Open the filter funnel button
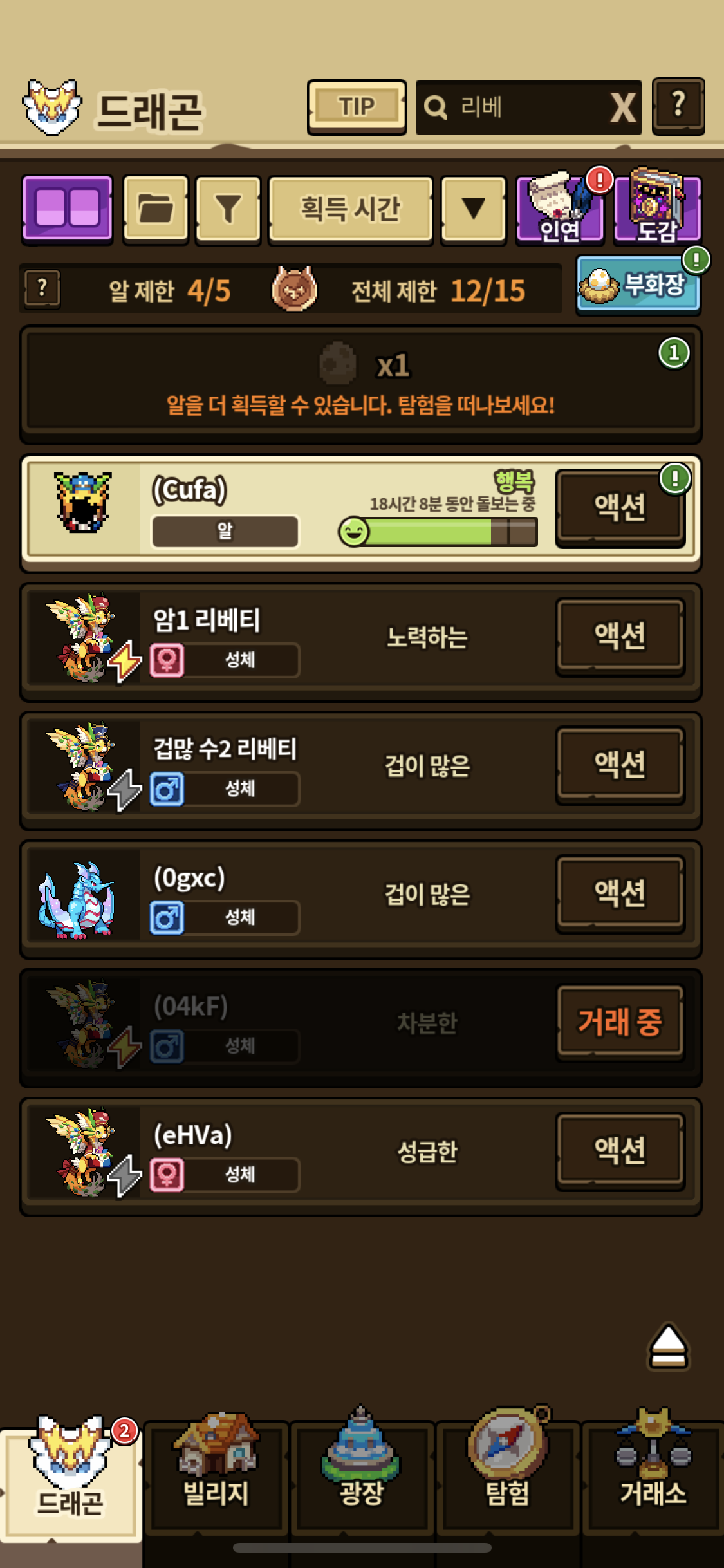The image size is (724, 1568). pyautogui.click(x=228, y=210)
